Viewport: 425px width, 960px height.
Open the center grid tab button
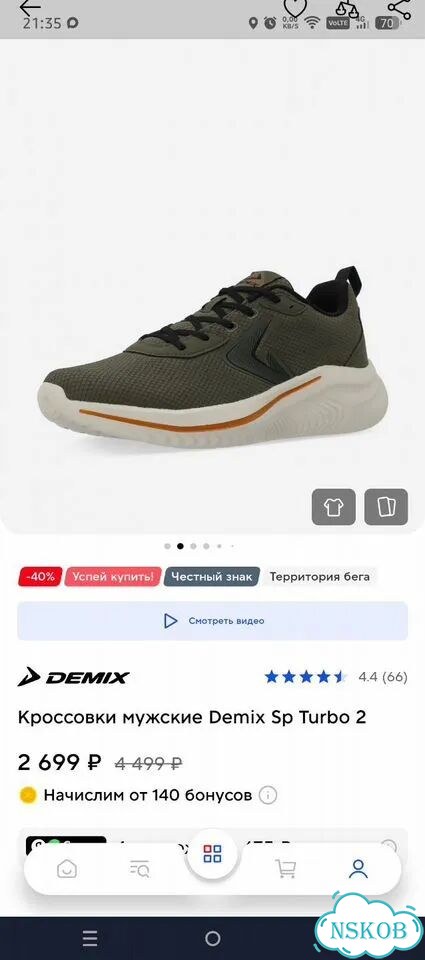point(212,854)
